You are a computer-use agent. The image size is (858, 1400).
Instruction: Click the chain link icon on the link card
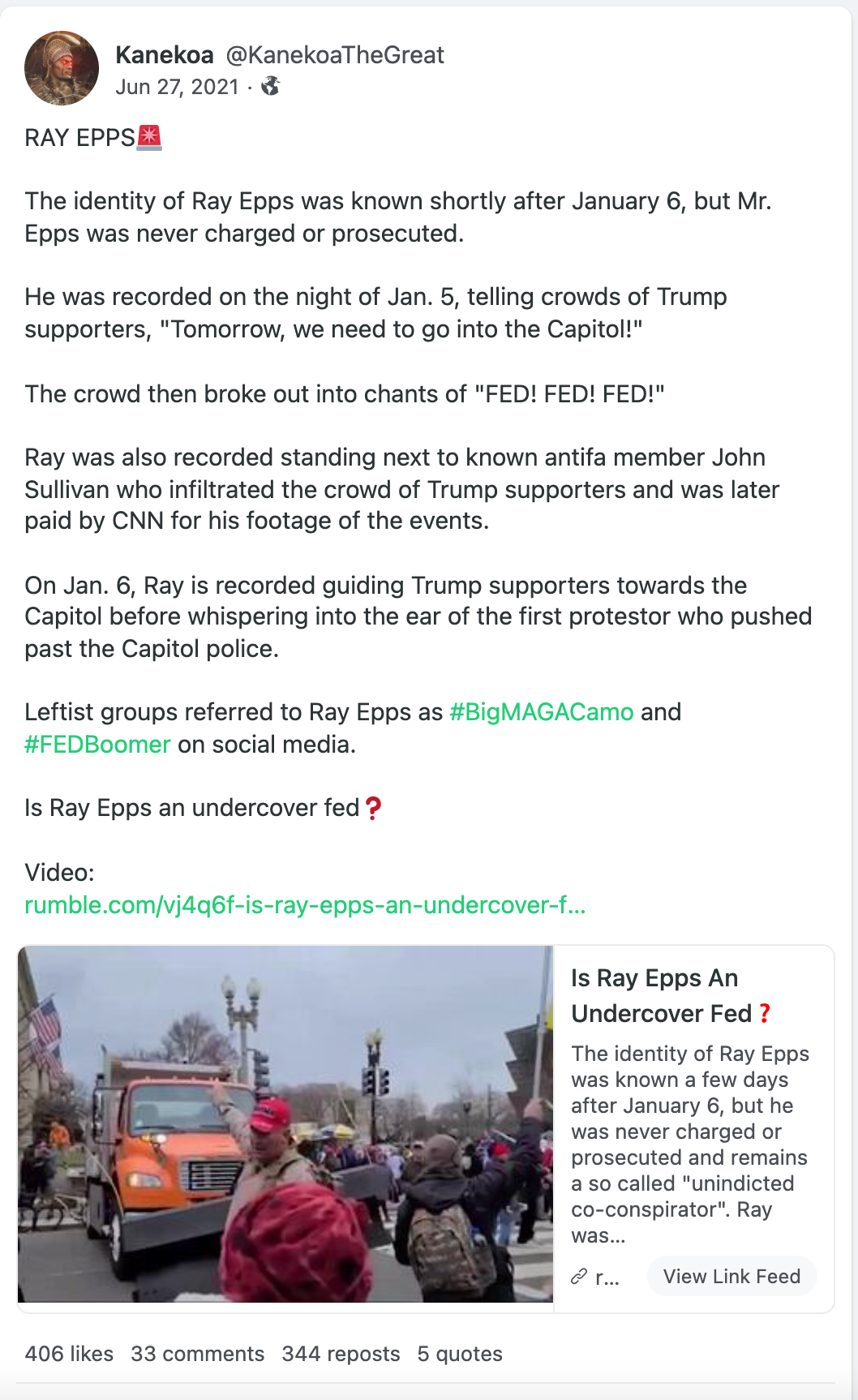(578, 1276)
